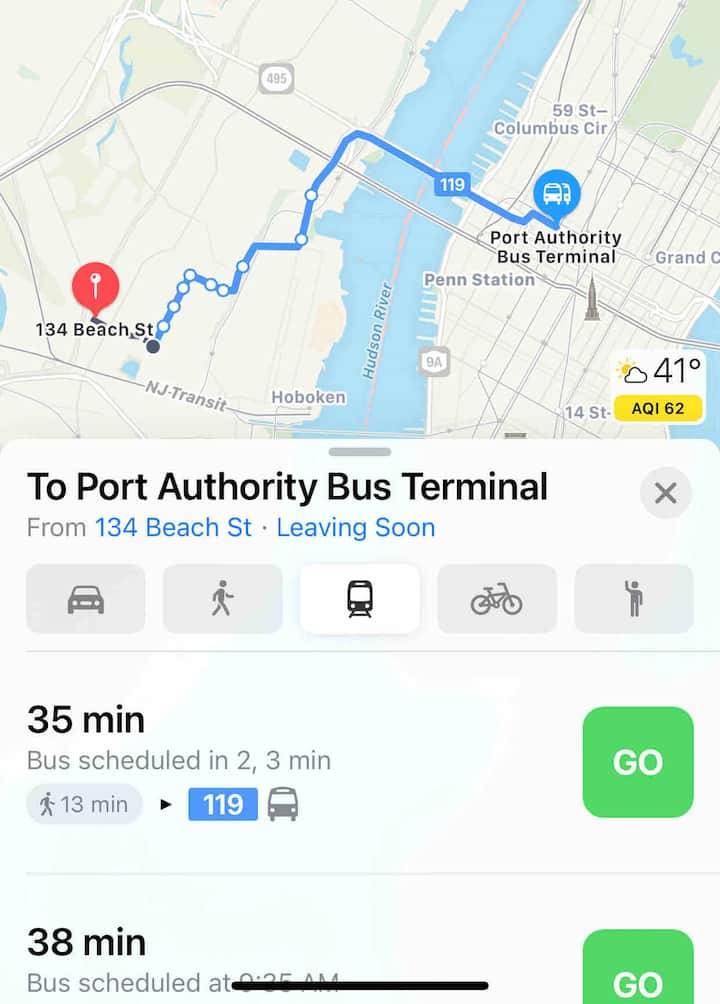Switch to driving directions

pos(86,599)
